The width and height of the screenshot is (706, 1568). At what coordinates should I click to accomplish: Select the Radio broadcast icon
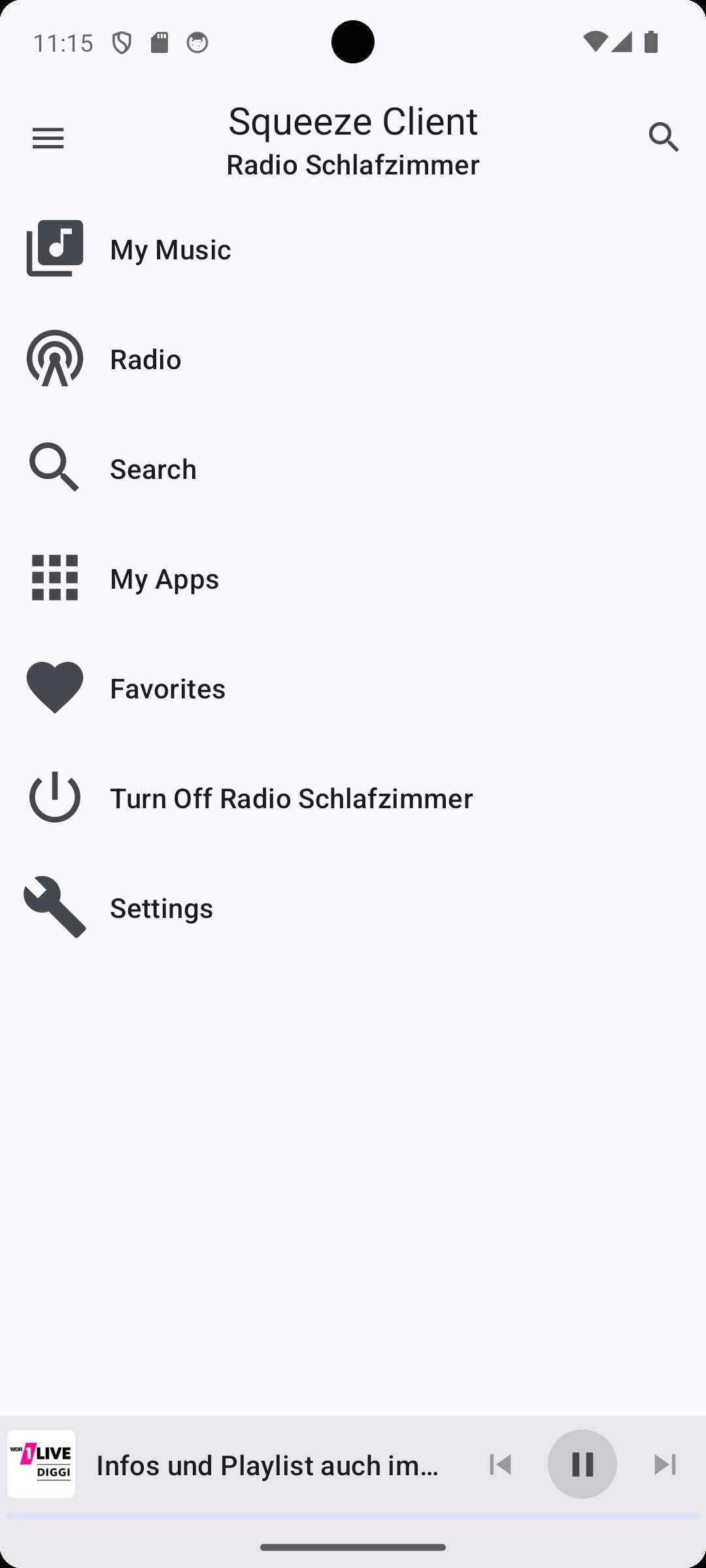(x=54, y=358)
